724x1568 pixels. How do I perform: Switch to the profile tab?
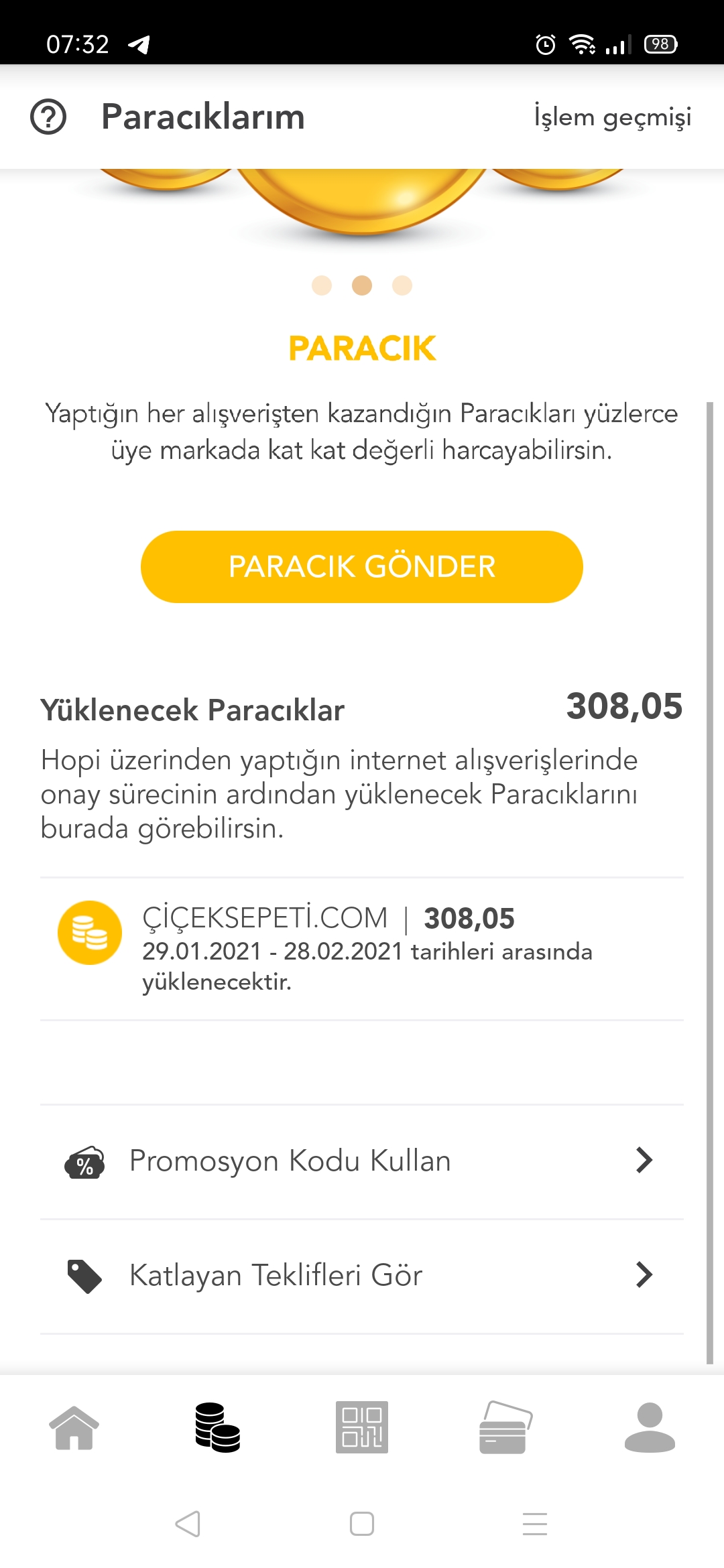pos(650,1427)
